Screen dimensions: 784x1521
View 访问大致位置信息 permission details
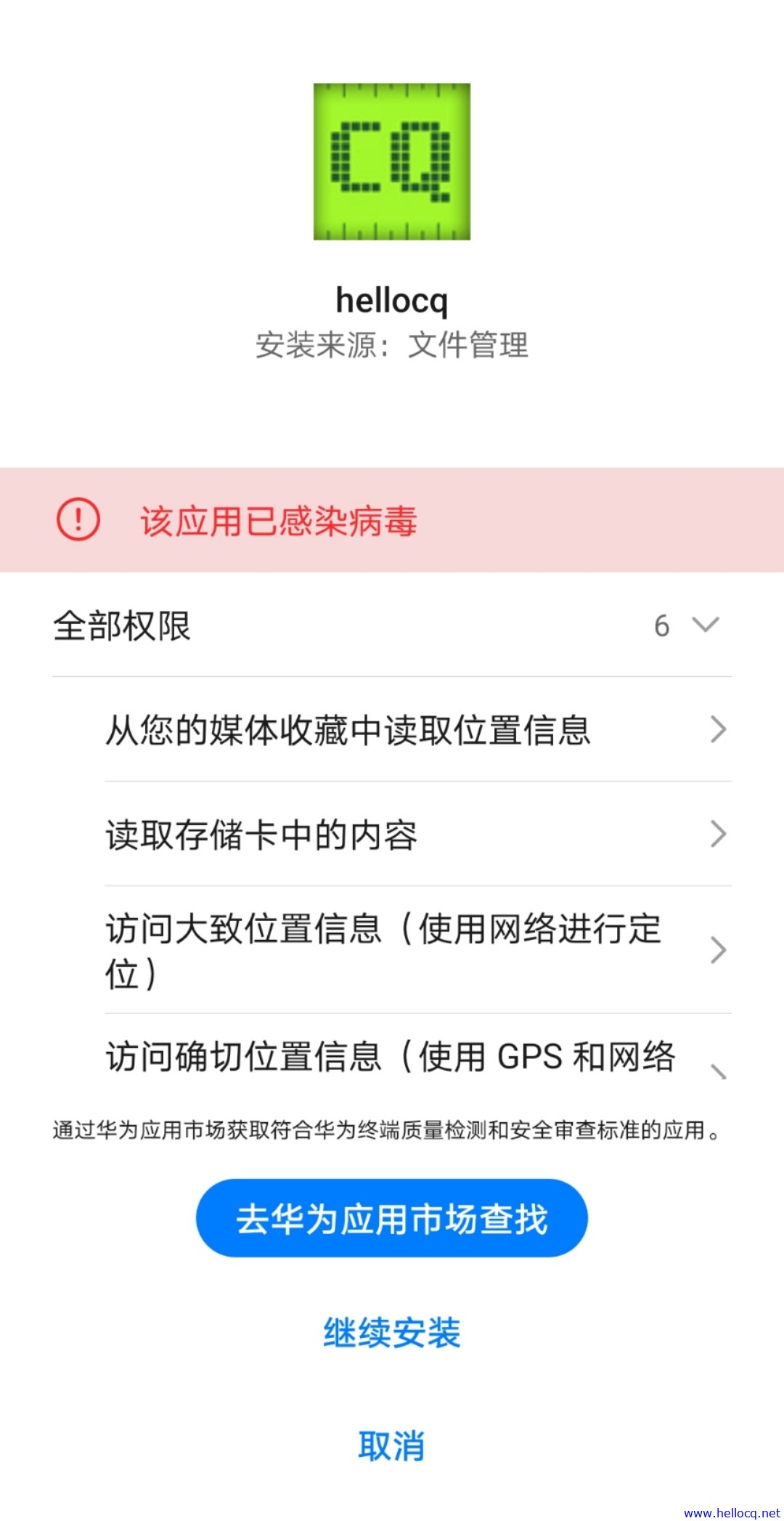pos(418,950)
